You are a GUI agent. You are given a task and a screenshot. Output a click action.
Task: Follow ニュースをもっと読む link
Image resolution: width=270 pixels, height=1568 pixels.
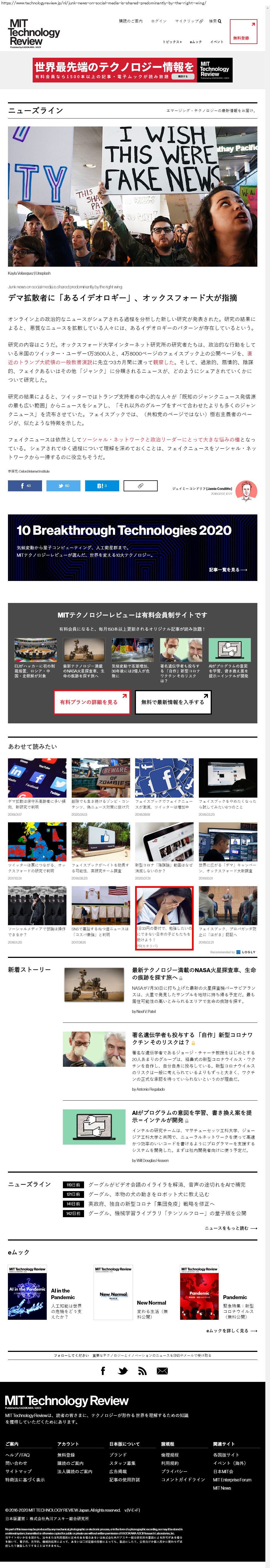[x=230, y=1228]
